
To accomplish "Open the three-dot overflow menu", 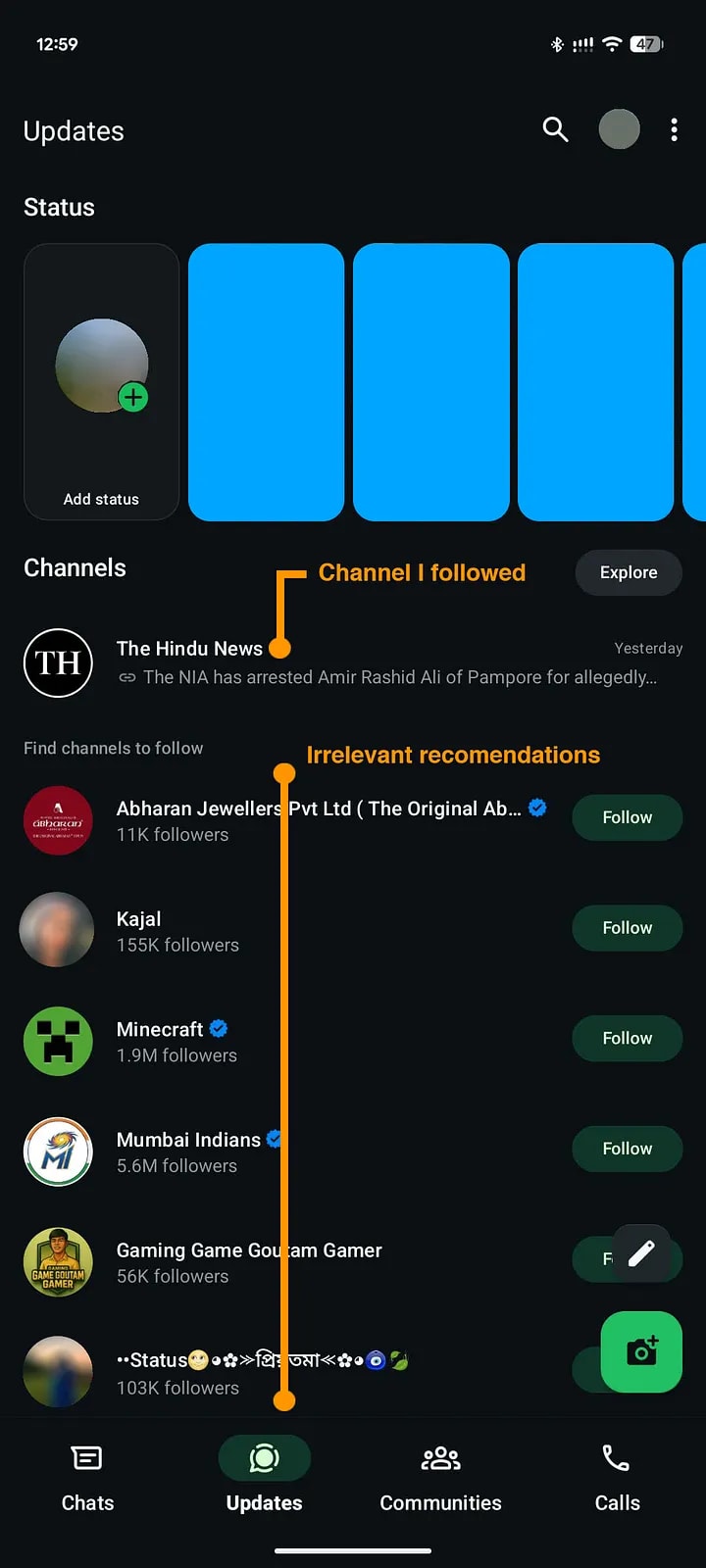I will click(674, 129).
